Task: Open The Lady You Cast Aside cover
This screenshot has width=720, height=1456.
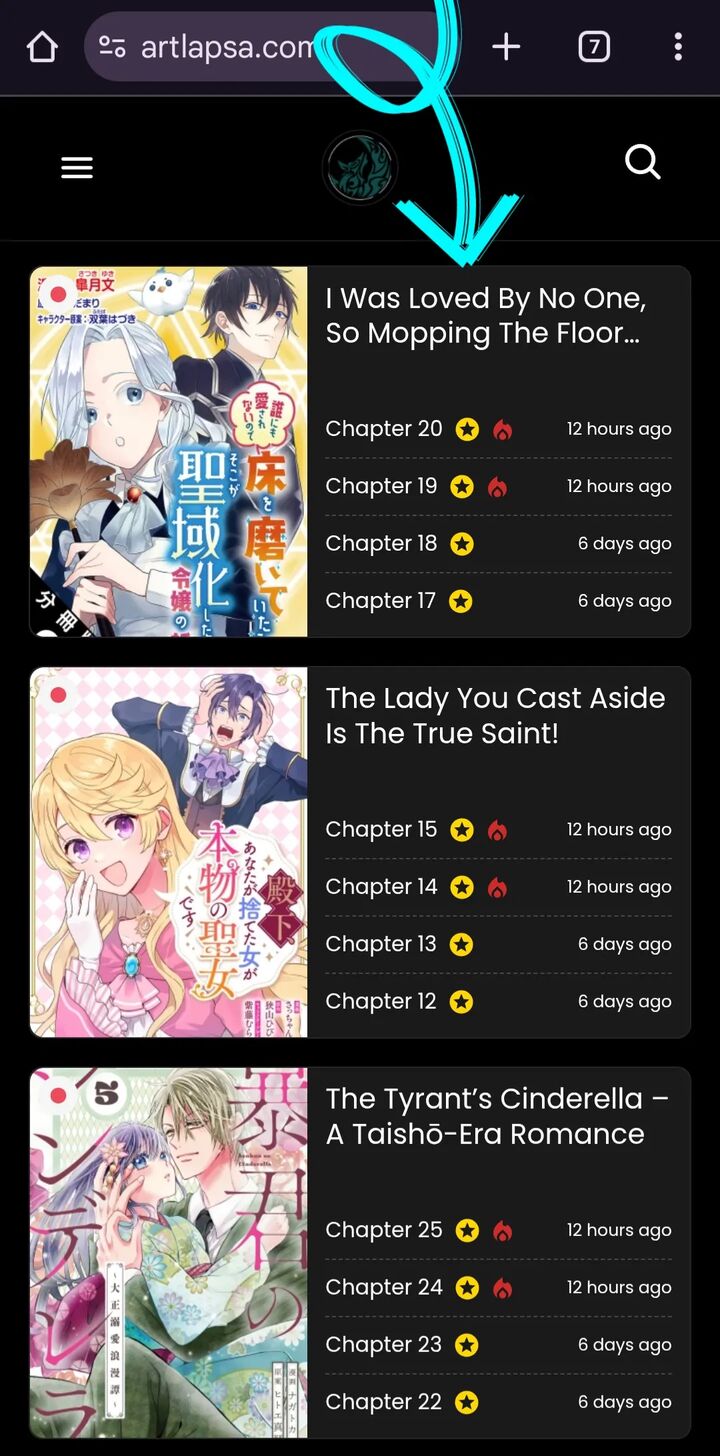Action: point(169,852)
